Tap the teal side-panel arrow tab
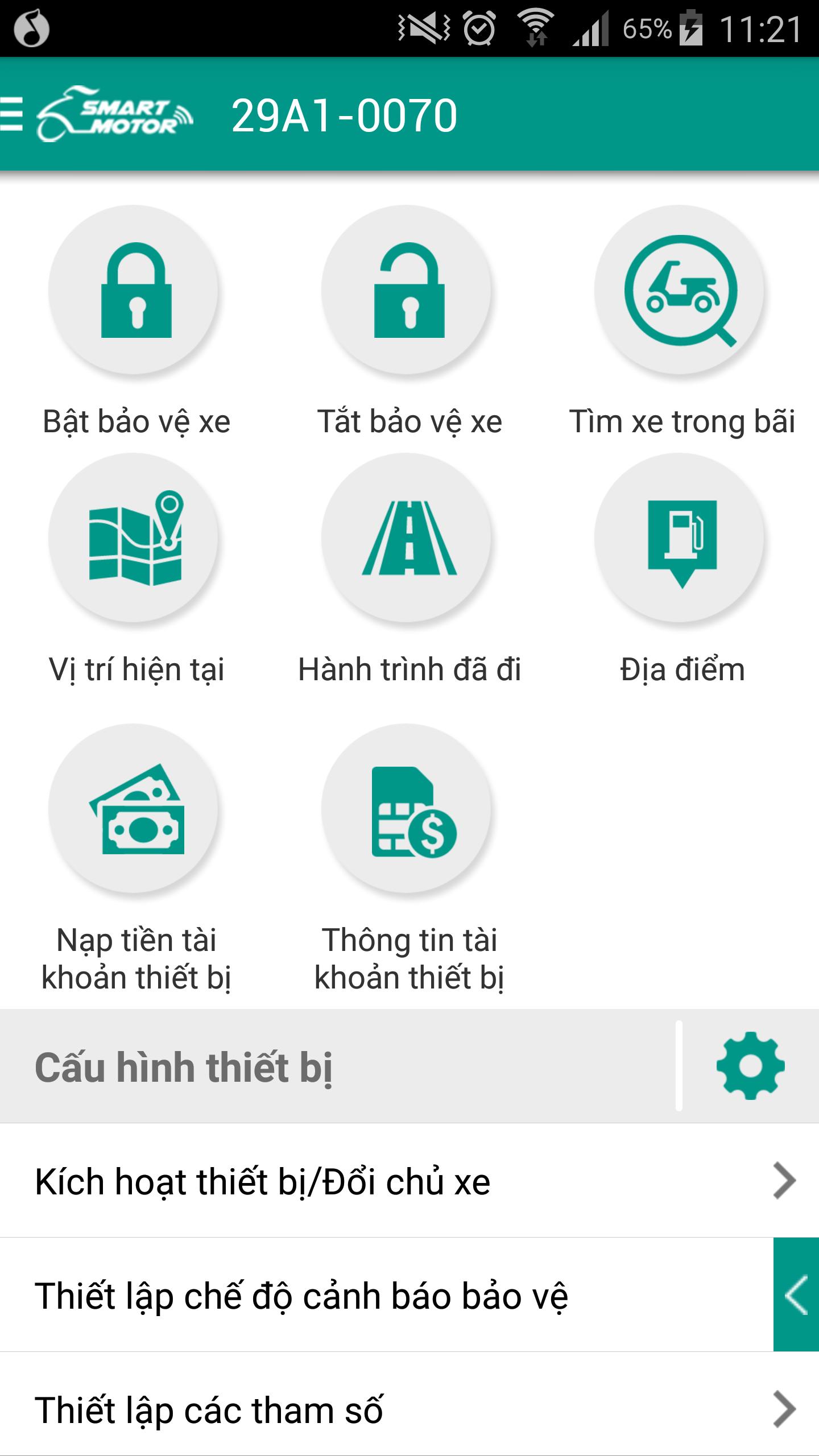The height and width of the screenshot is (1456, 819). [796, 1294]
